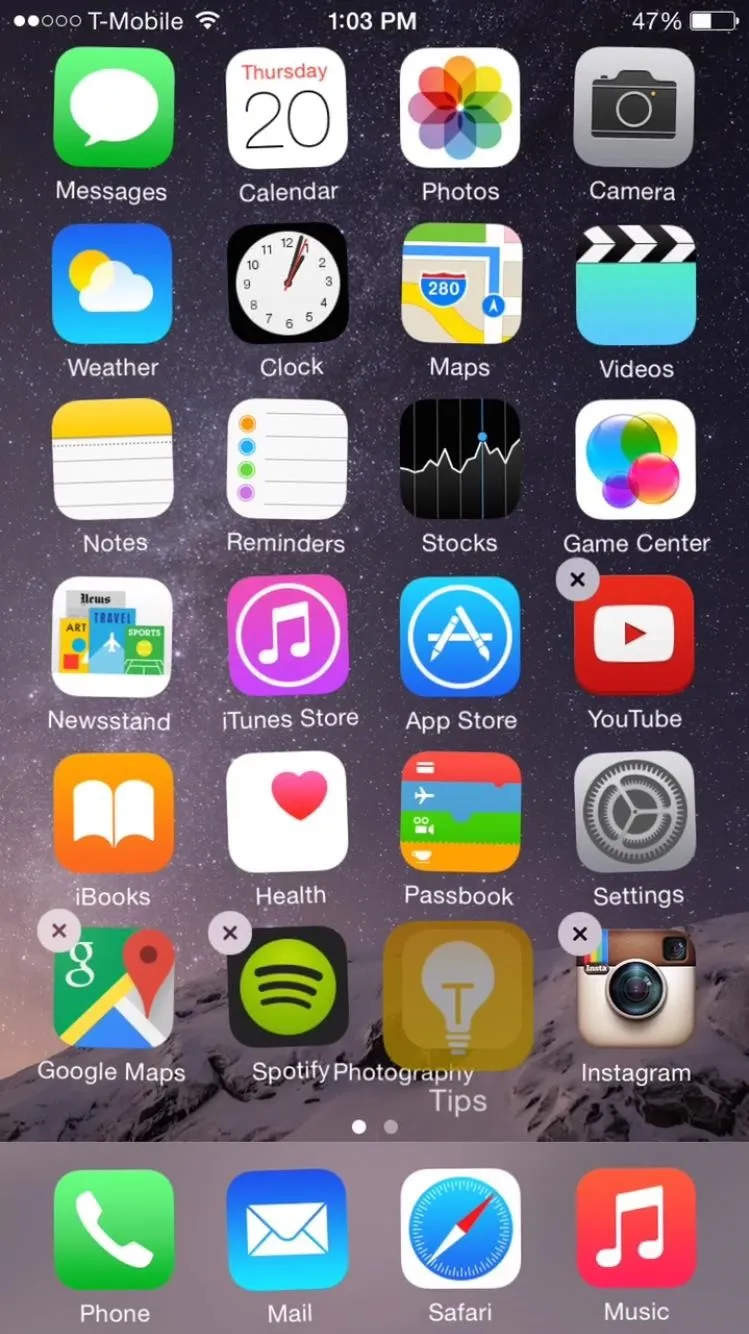Remove Google Maps with its X badge
Image resolution: width=749 pixels, height=1334 pixels.
point(59,931)
